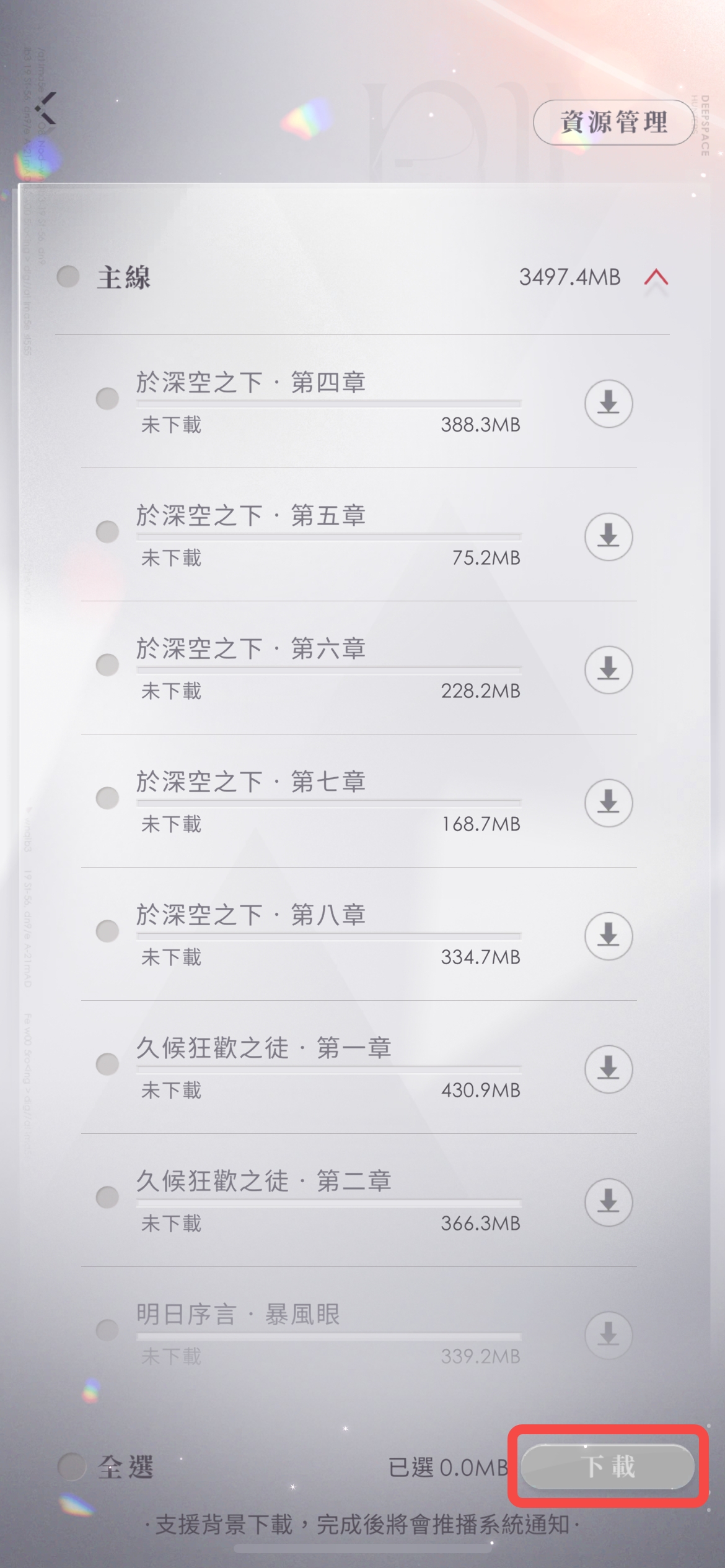Select 久候狂歡之徒・第二章 checkbox
This screenshot has height=1568, width=725.
pos(107,1197)
